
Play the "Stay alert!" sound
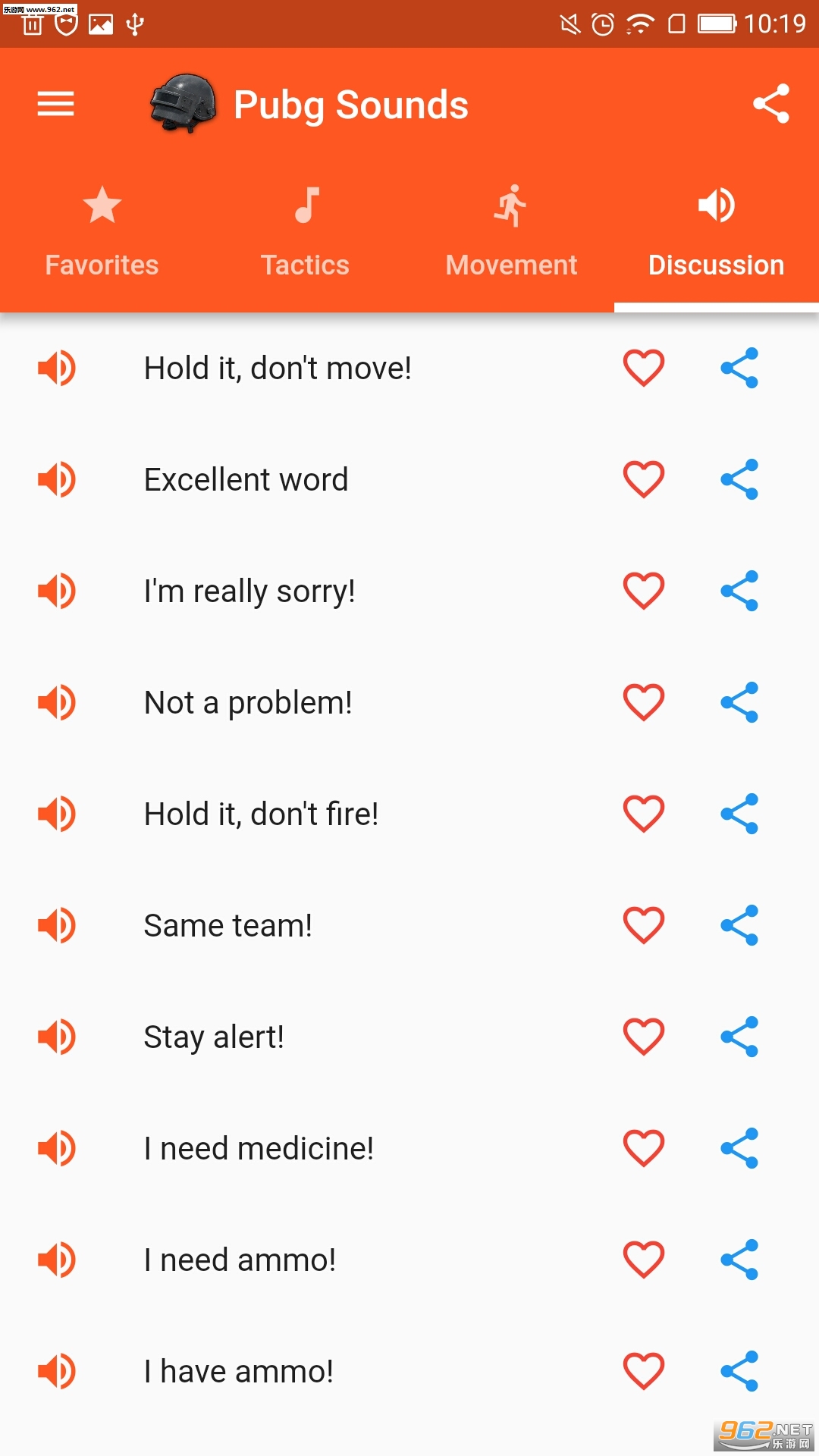57,1037
